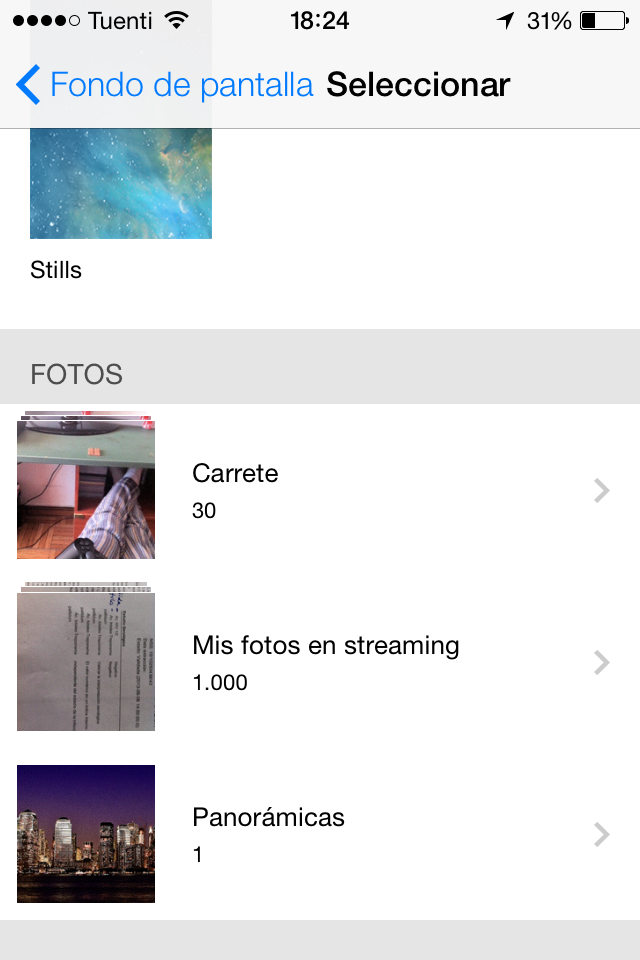This screenshot has height=960, width=640.
Task: Go back to Fondo de pantalla
Action: pos(165,85)
